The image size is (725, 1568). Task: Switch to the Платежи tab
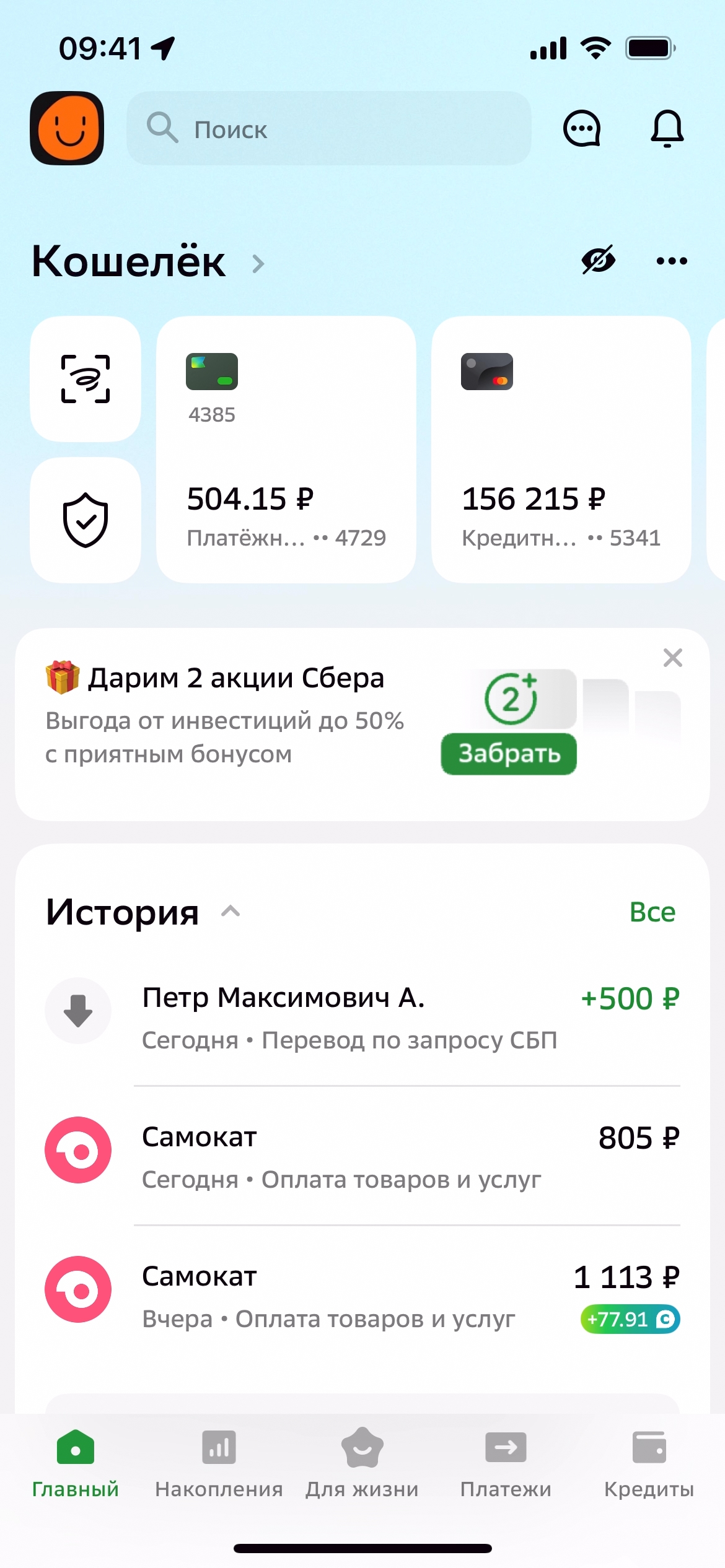(x=506, y=1463)
